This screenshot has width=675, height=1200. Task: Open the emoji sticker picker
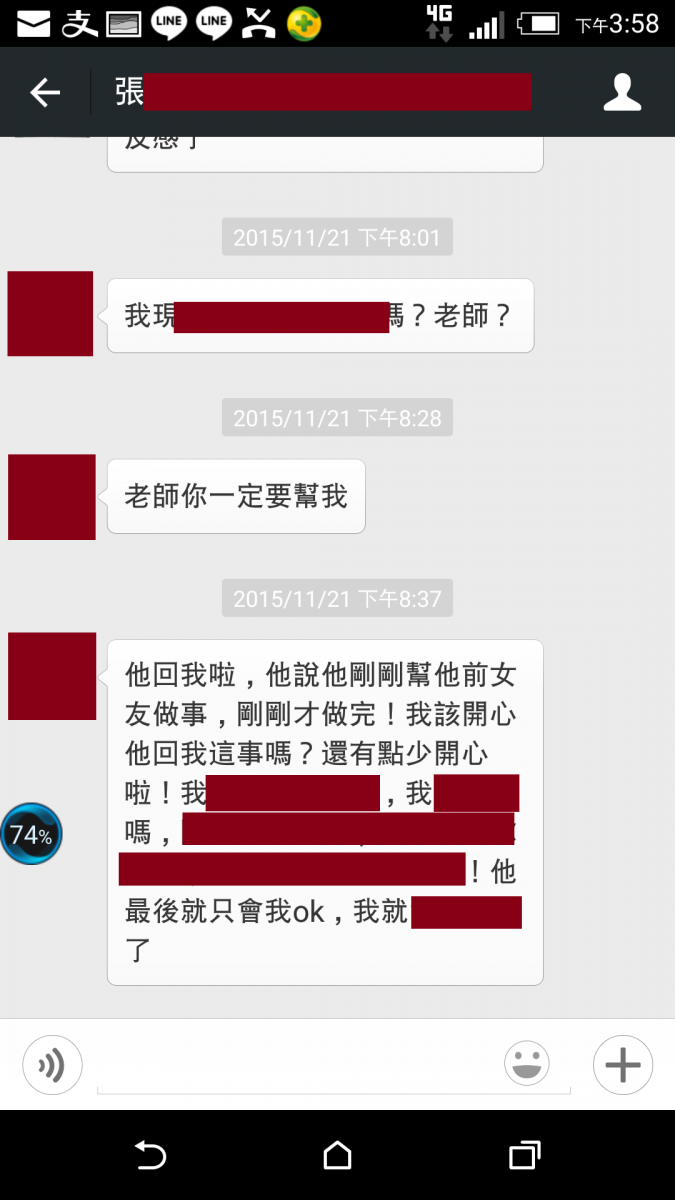coord(527,1064)
